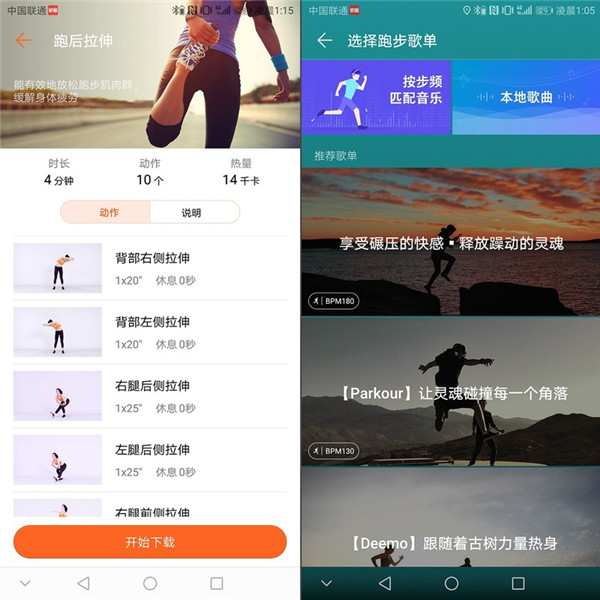The height and width of the screenshot is (600, 600).
Task: Switch to the 说明 tab
Action: (x=193, y=212)
